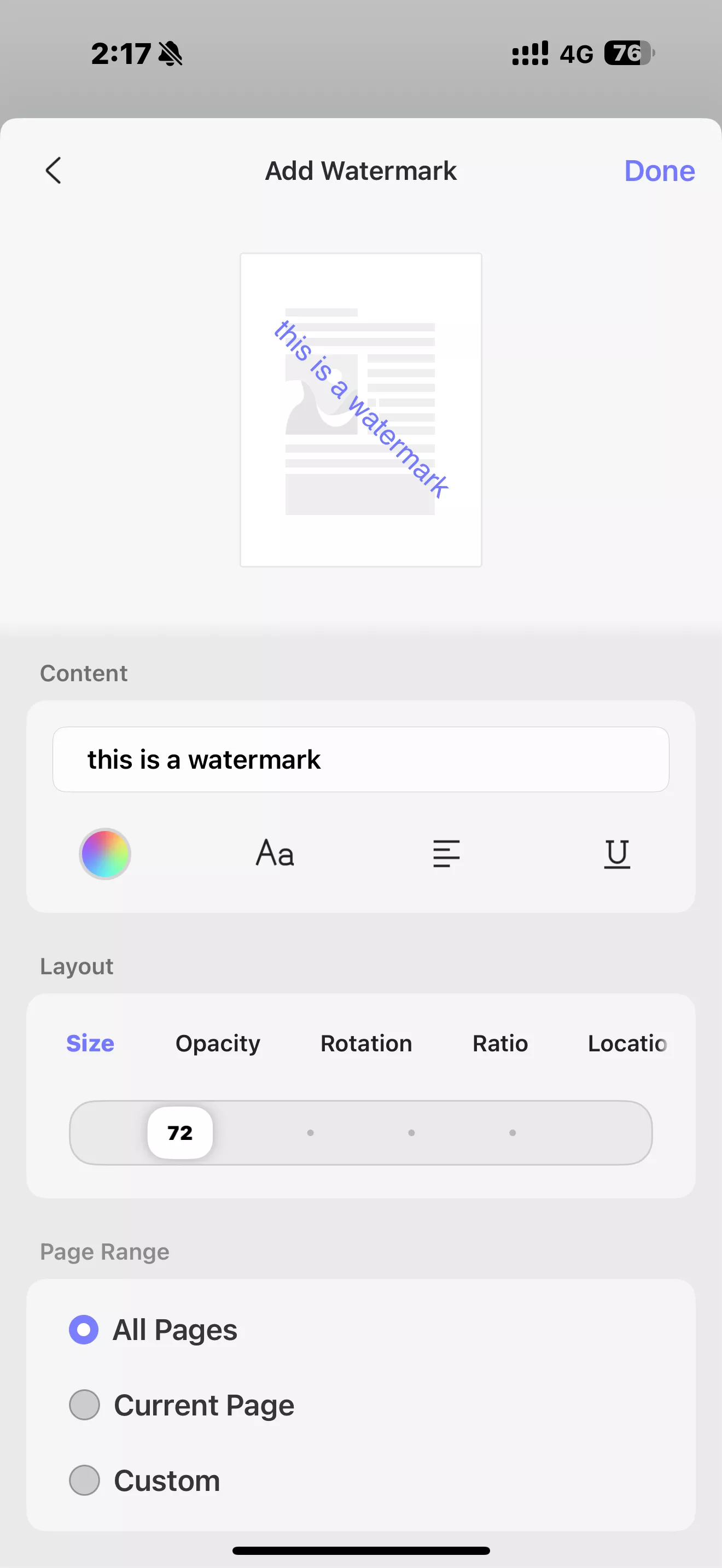Switch to the Rotation tab
The image size is (722, 1568).
pyautogui.click(x=366, y=1043)
